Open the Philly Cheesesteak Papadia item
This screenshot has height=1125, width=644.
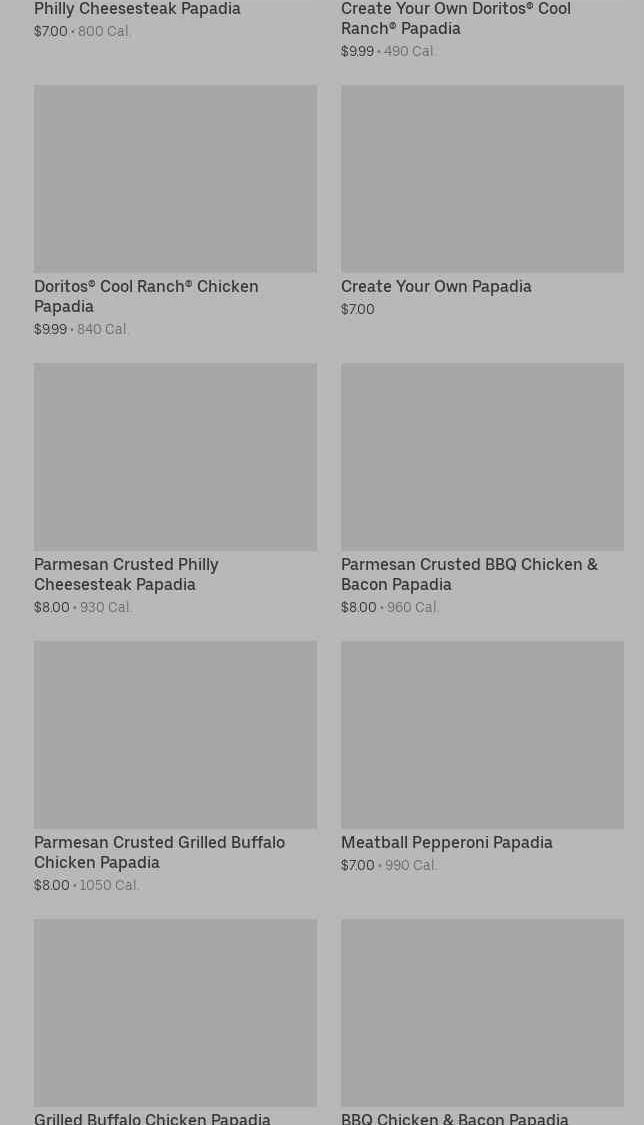pyautogui.click(x=137, y=9)
